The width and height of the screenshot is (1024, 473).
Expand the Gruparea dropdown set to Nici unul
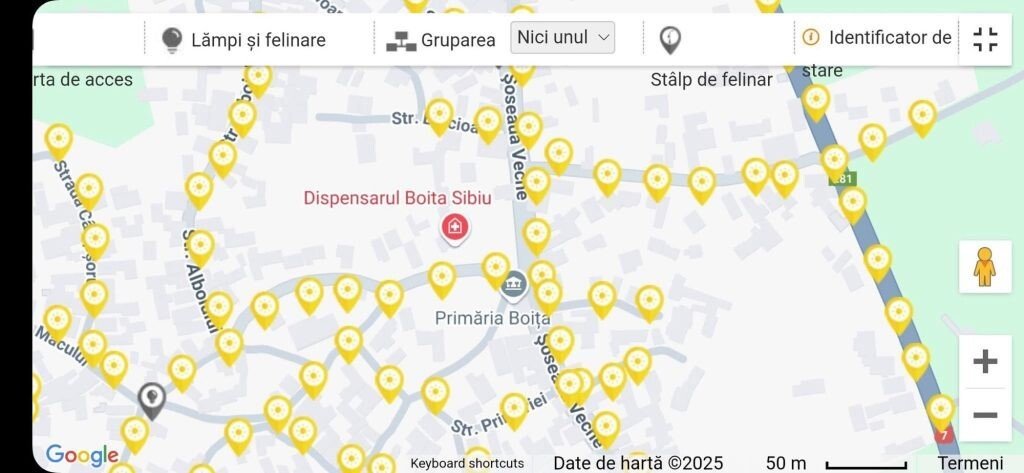[563, 38]
